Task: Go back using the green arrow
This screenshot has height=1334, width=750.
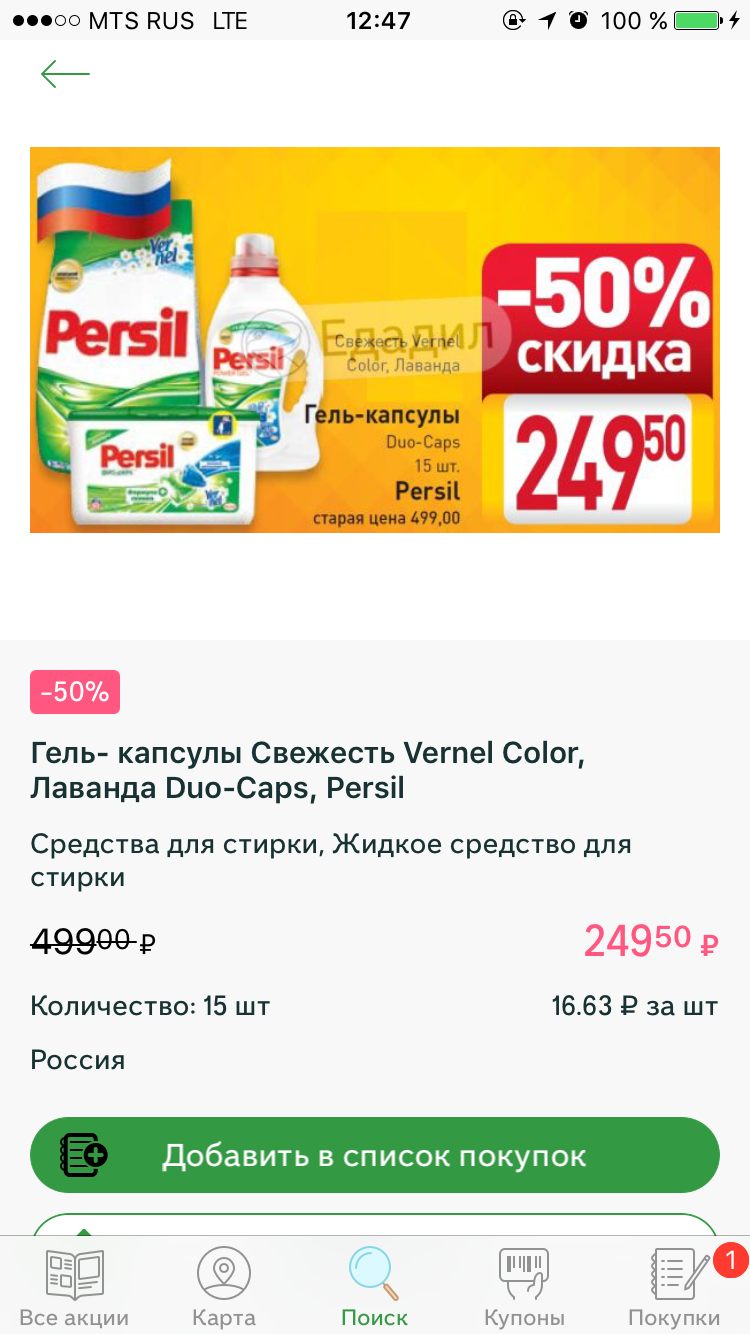Action: (65, 74)
